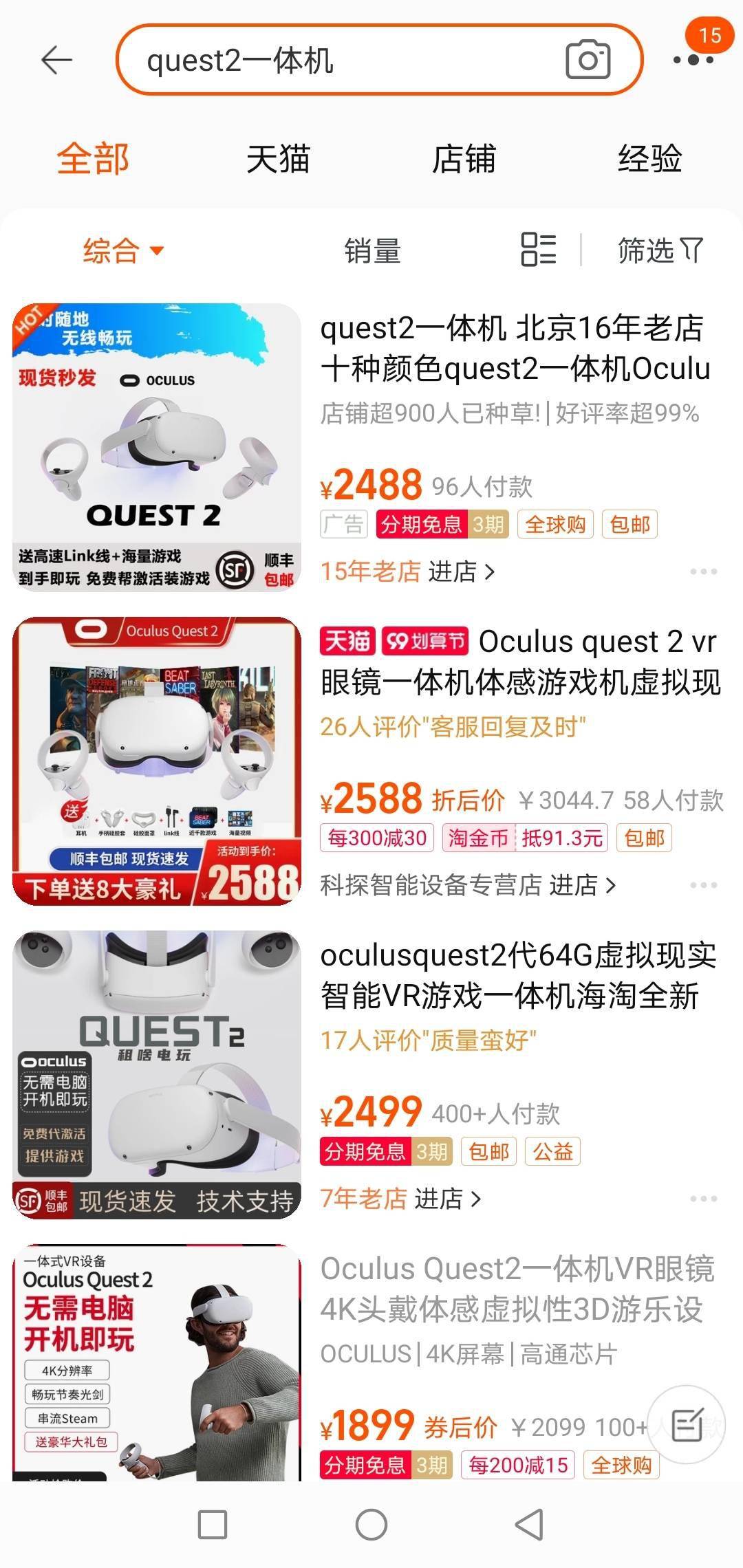The width and height of the screenshot is (743, 1568).
Task: Go to the system home screen
Action: tap(371, 1524)
